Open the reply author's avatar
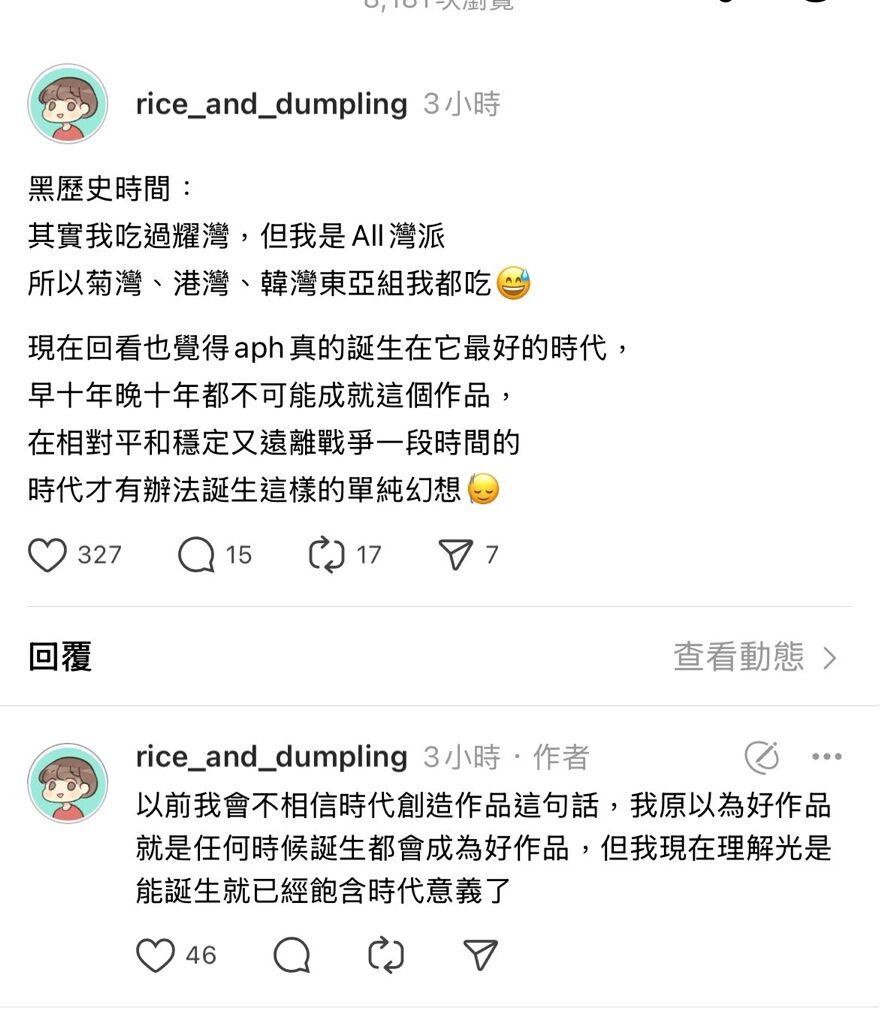Screen dimensions: 880x1024 pos(67,783)
